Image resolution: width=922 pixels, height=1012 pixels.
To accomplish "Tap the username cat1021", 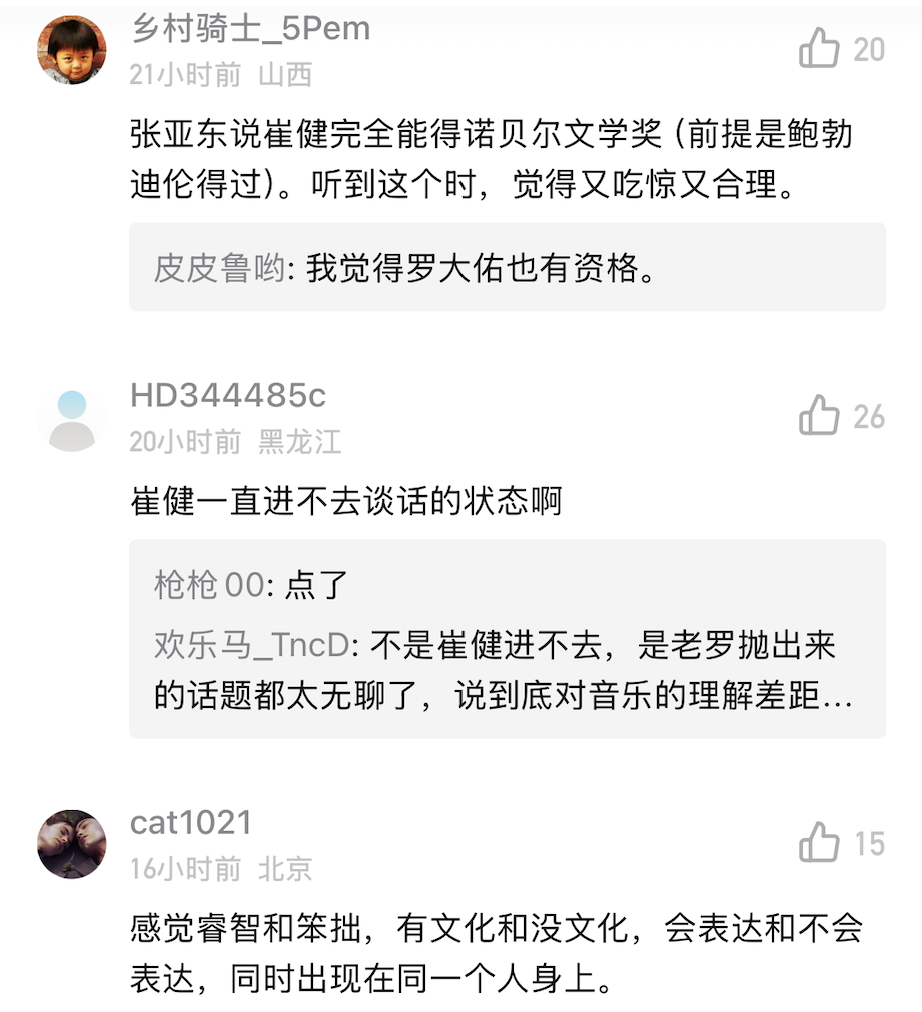I will [x=191, y=823].
